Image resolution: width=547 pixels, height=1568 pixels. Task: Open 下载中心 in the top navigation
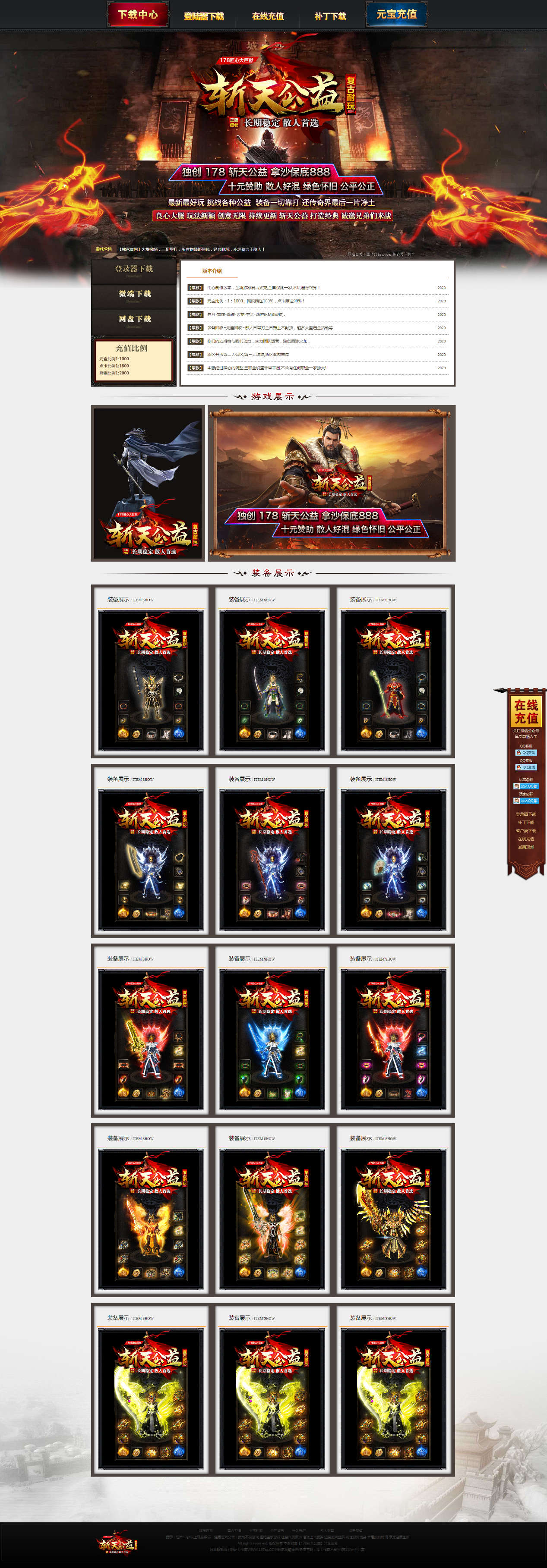click(138, 14)
